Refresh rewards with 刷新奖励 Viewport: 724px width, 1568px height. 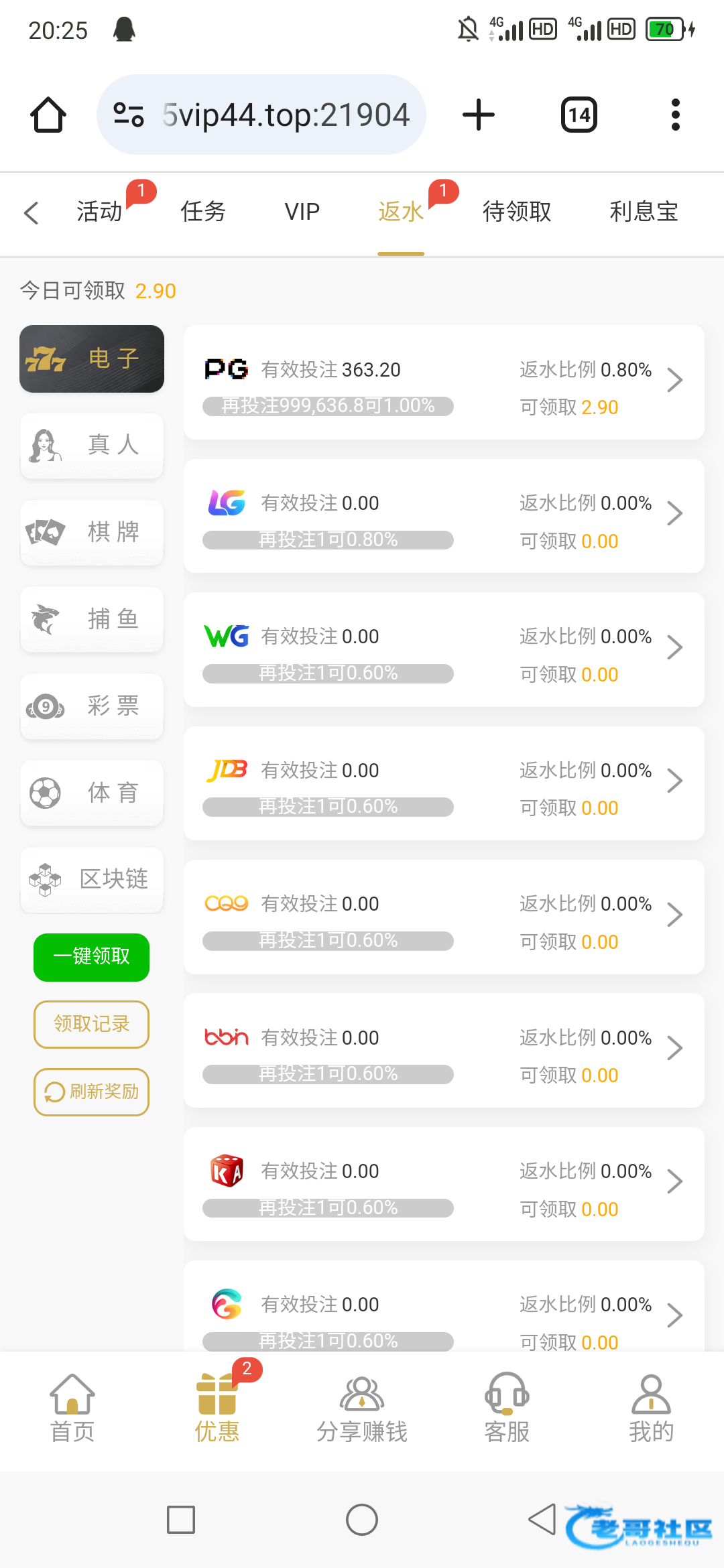91,1092
